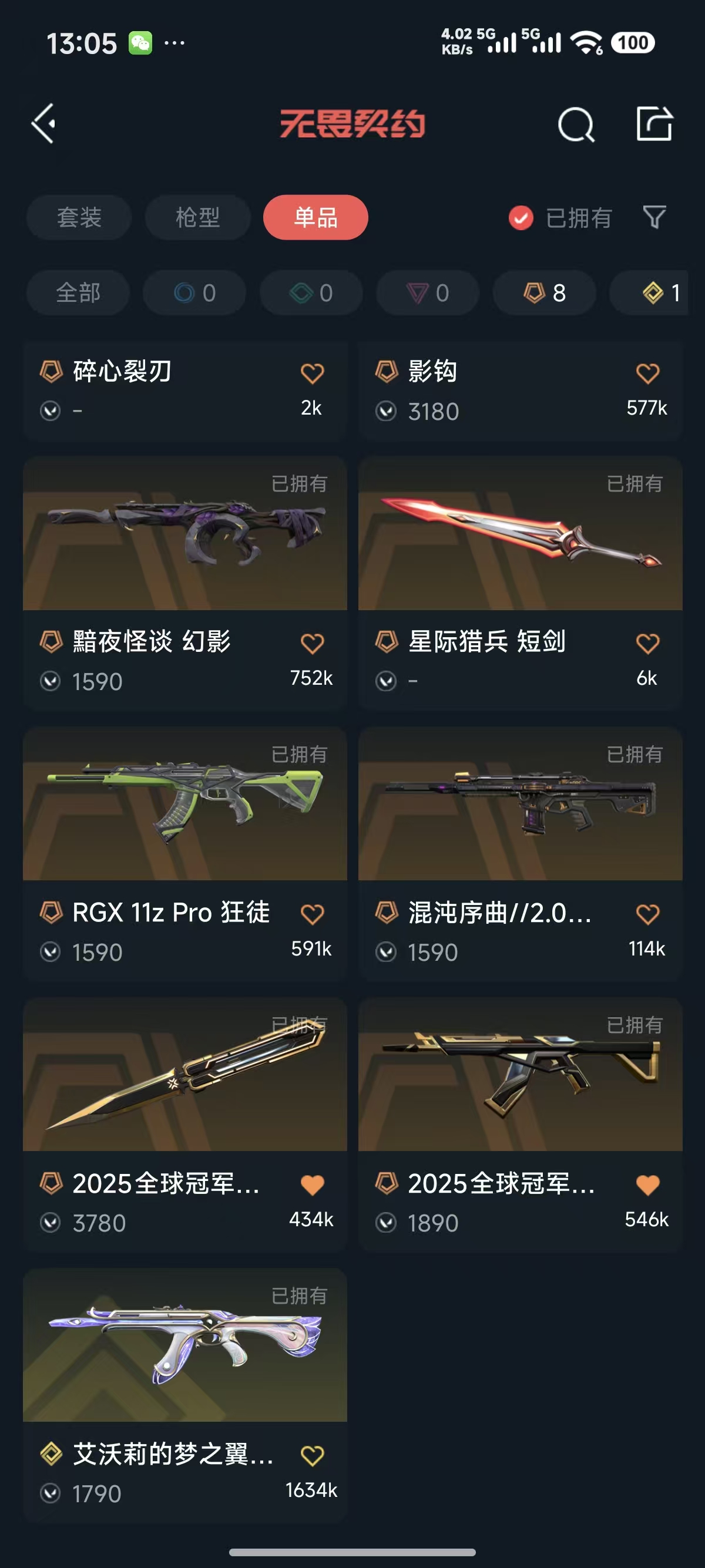The image size is (705, 1568).
Task: Uncheck the 已拥有 checkbox
Action: [x=521, y=218]
